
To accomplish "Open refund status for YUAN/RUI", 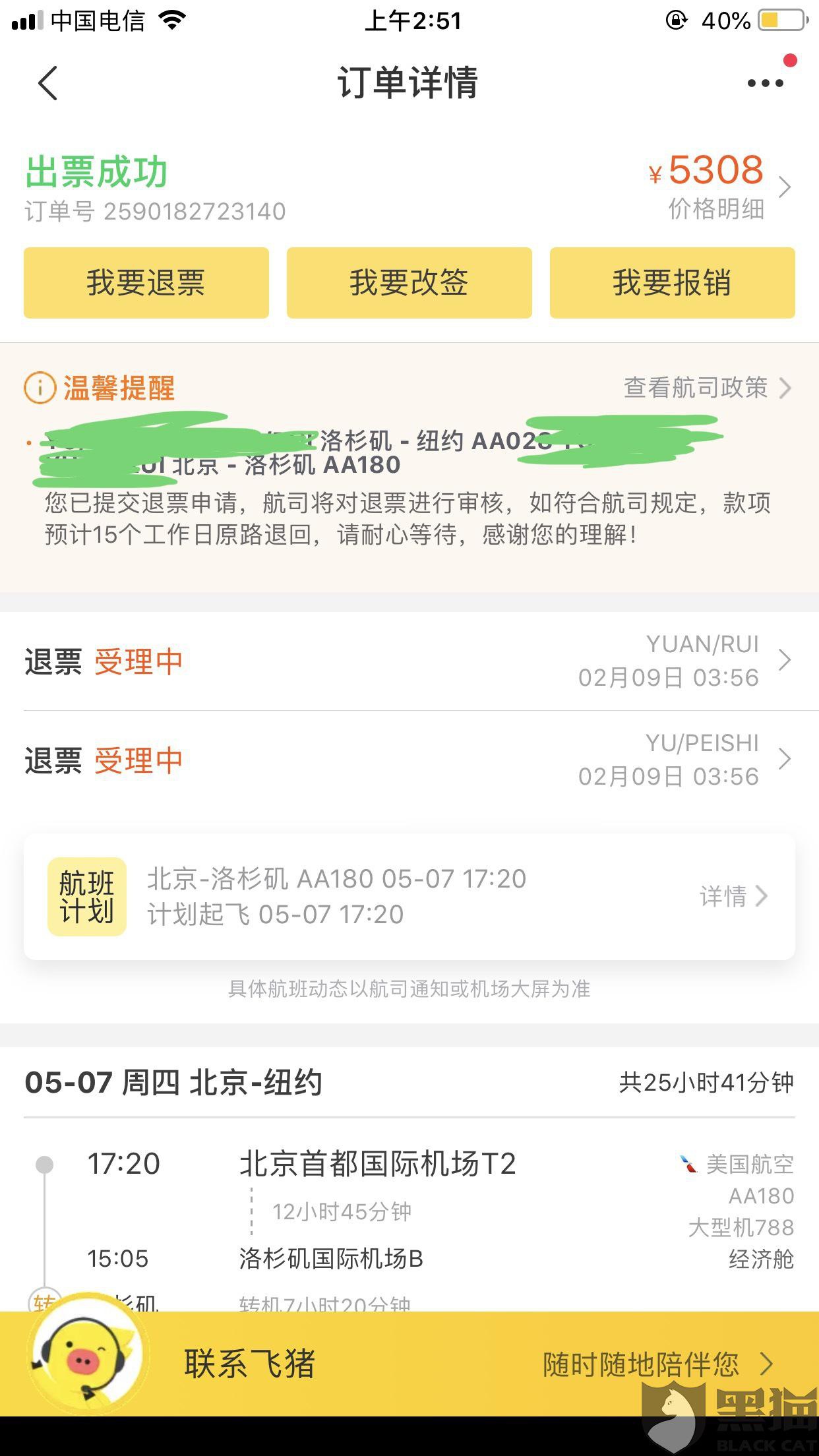I will pyautogui.click(x=409, y=661).
